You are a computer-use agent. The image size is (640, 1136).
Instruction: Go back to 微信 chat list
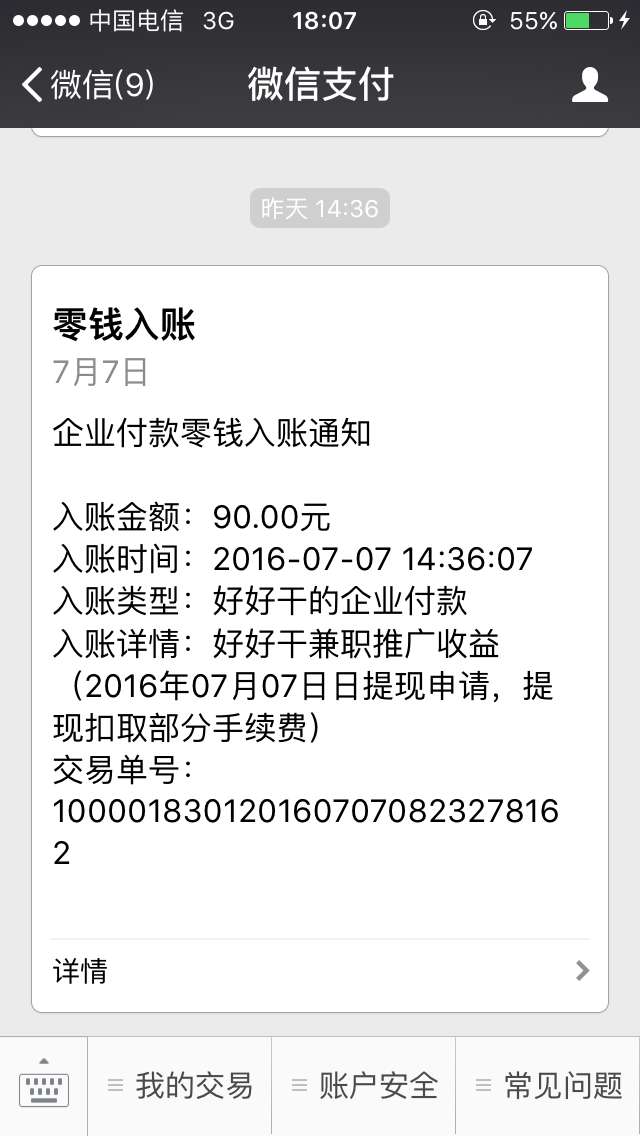[88, 85]
